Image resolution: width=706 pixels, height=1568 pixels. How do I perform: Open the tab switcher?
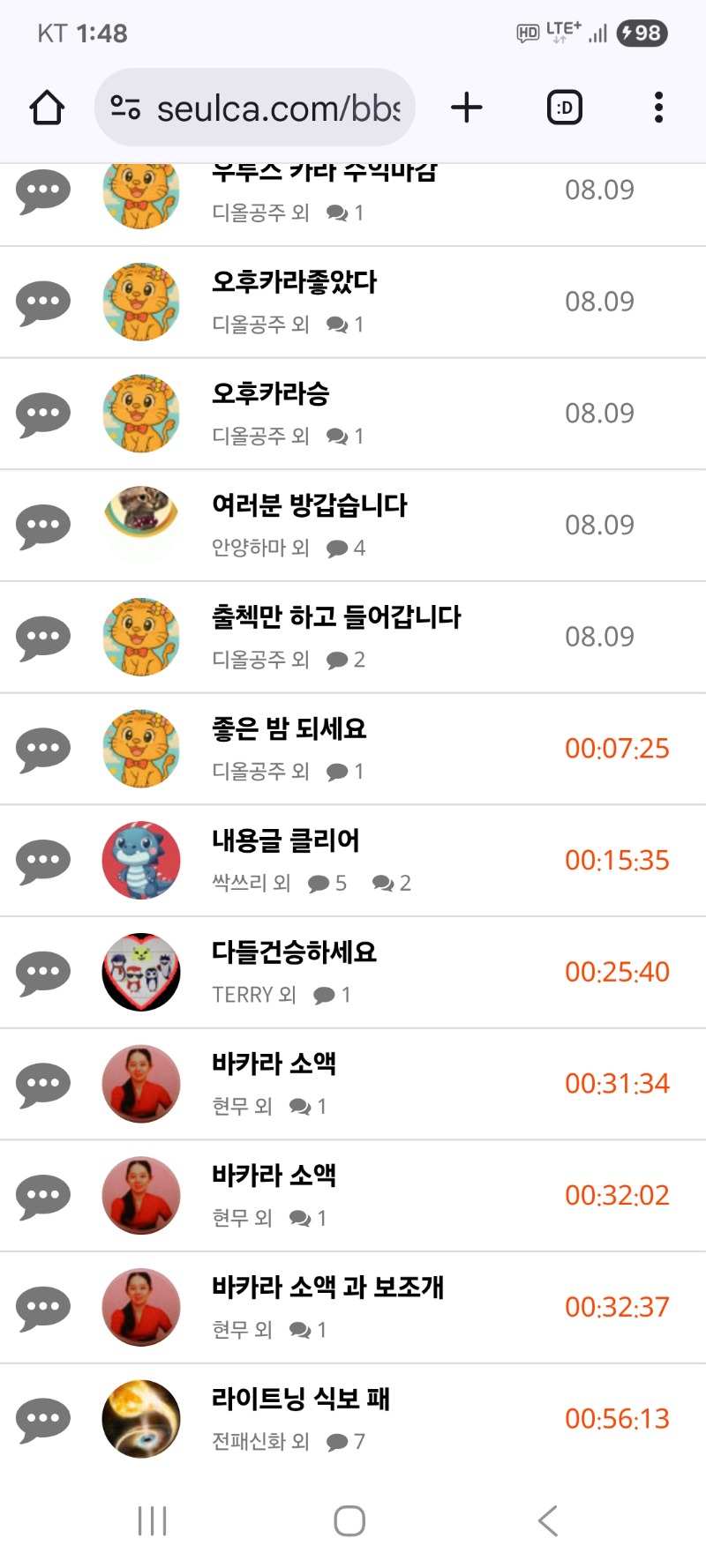pos(565,108)
